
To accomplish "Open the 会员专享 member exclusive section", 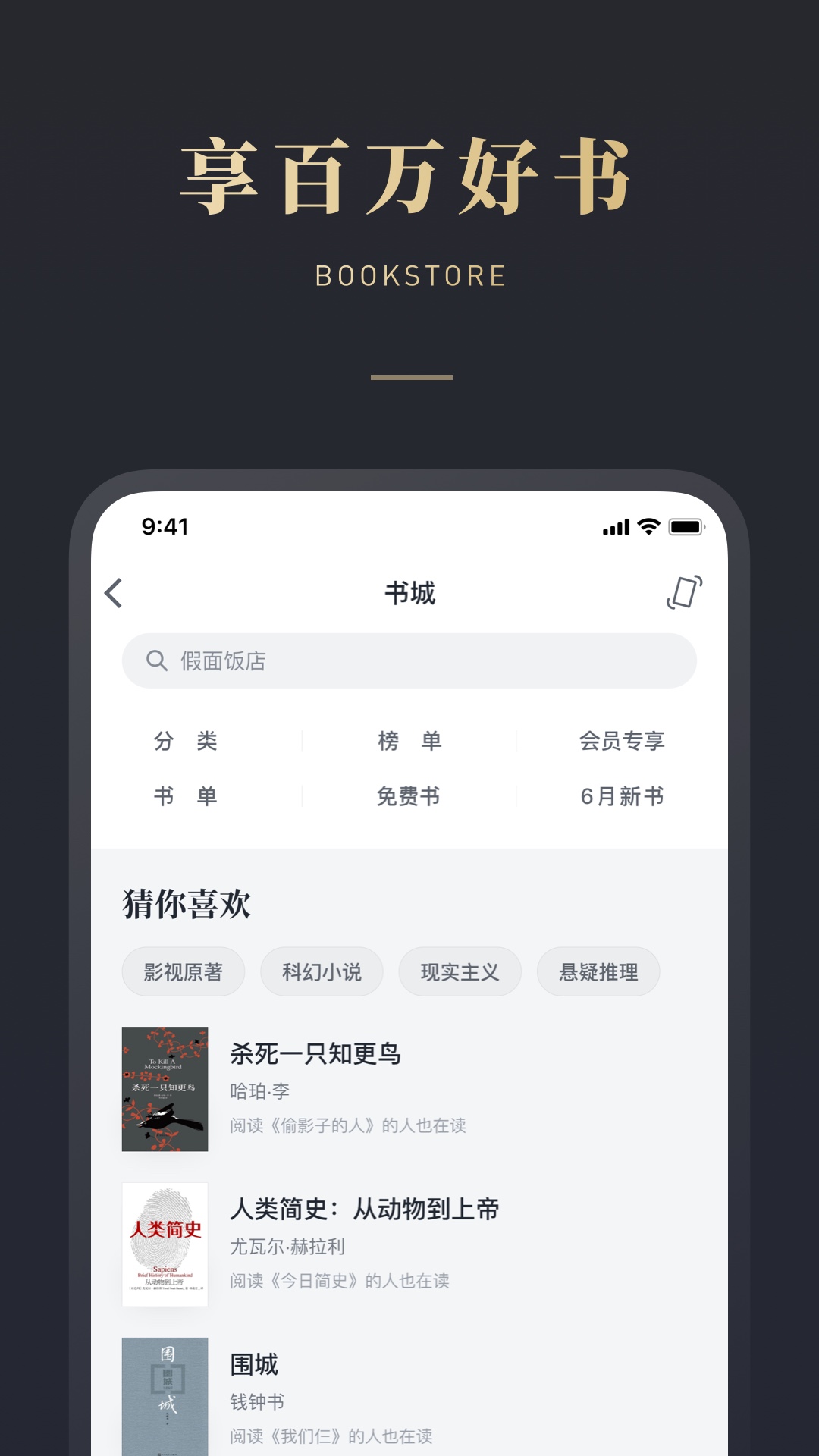I will click(x=622, y=741).
